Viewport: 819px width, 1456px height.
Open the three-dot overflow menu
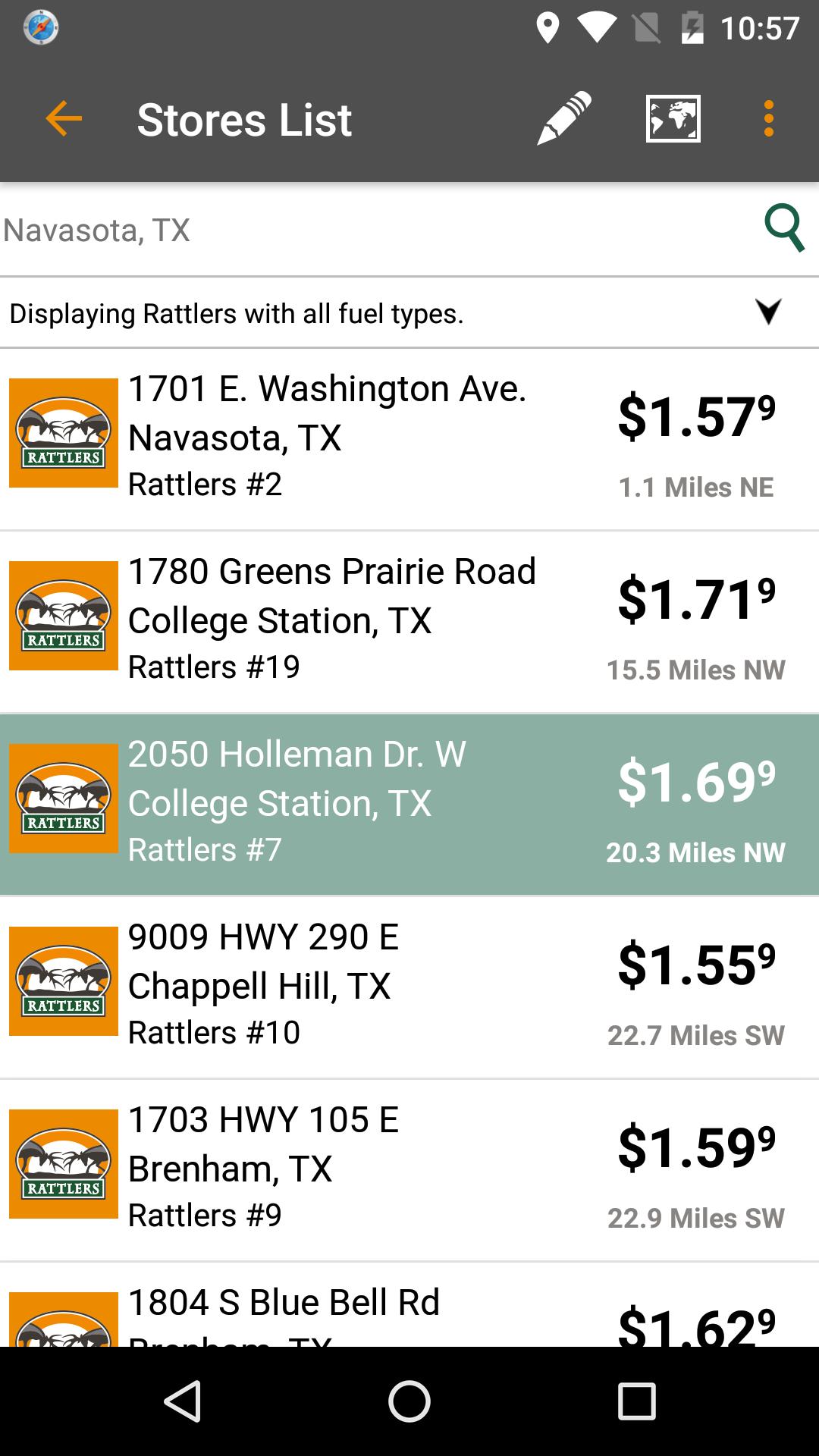[x=769, y=118]
